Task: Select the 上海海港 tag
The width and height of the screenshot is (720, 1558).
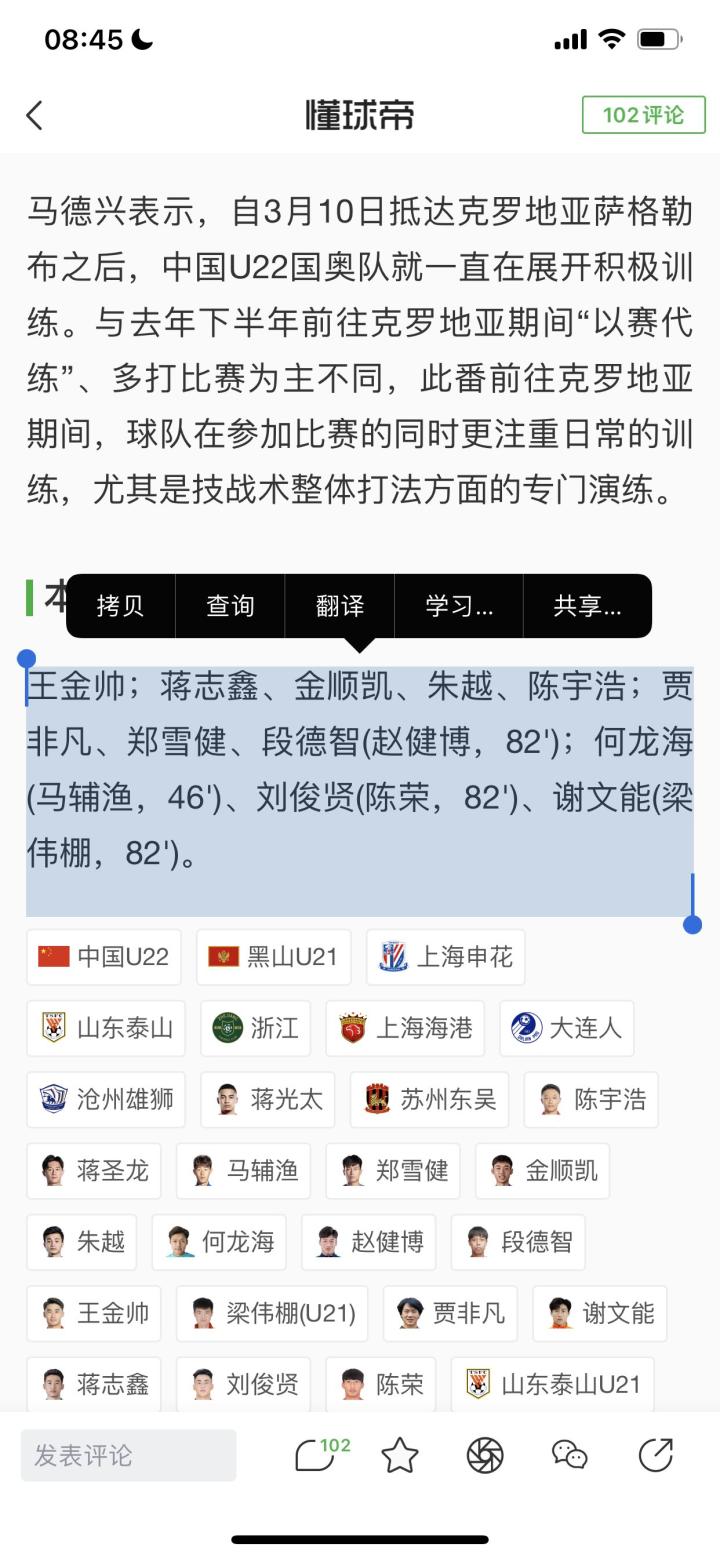Action: tap(405, 1028)
